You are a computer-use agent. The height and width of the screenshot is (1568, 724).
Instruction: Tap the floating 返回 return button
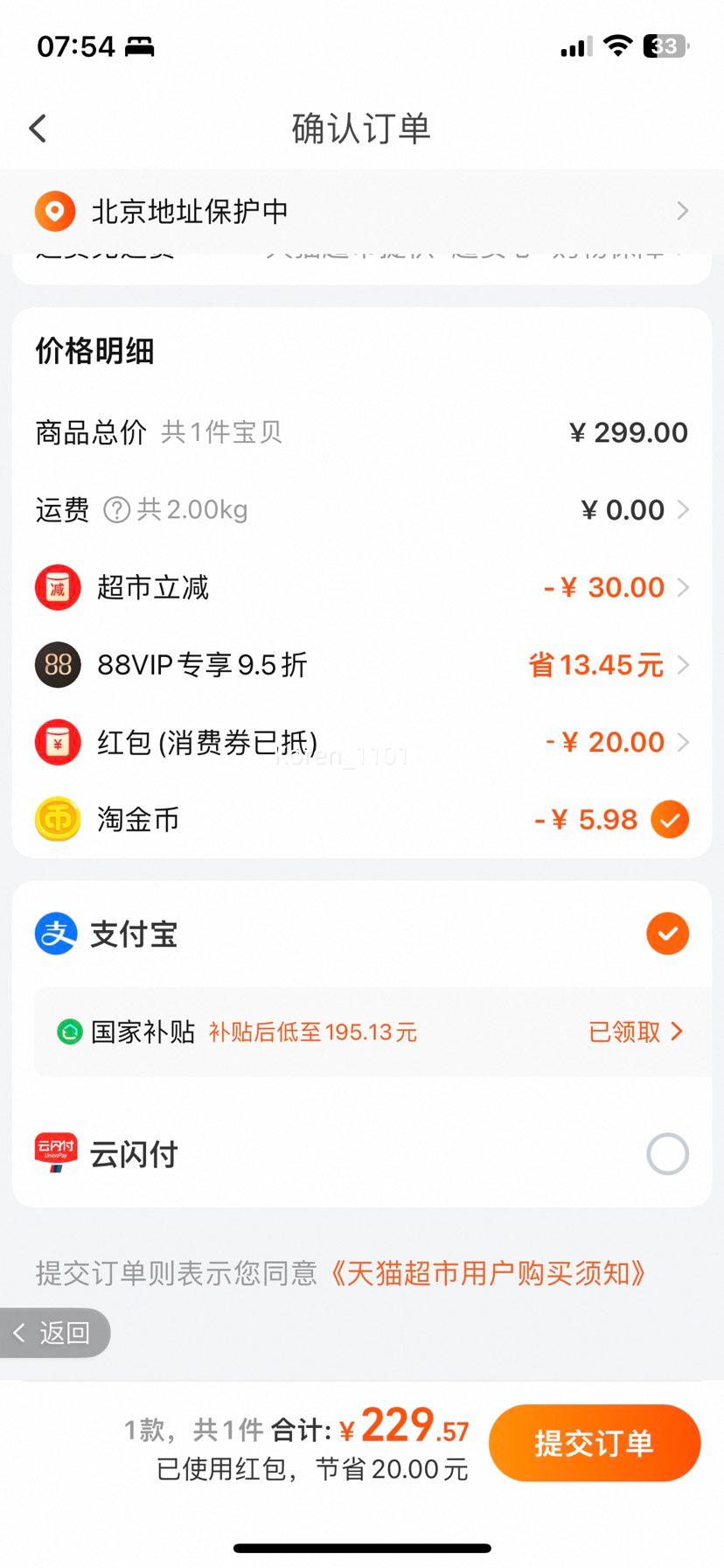point(52,1333)
